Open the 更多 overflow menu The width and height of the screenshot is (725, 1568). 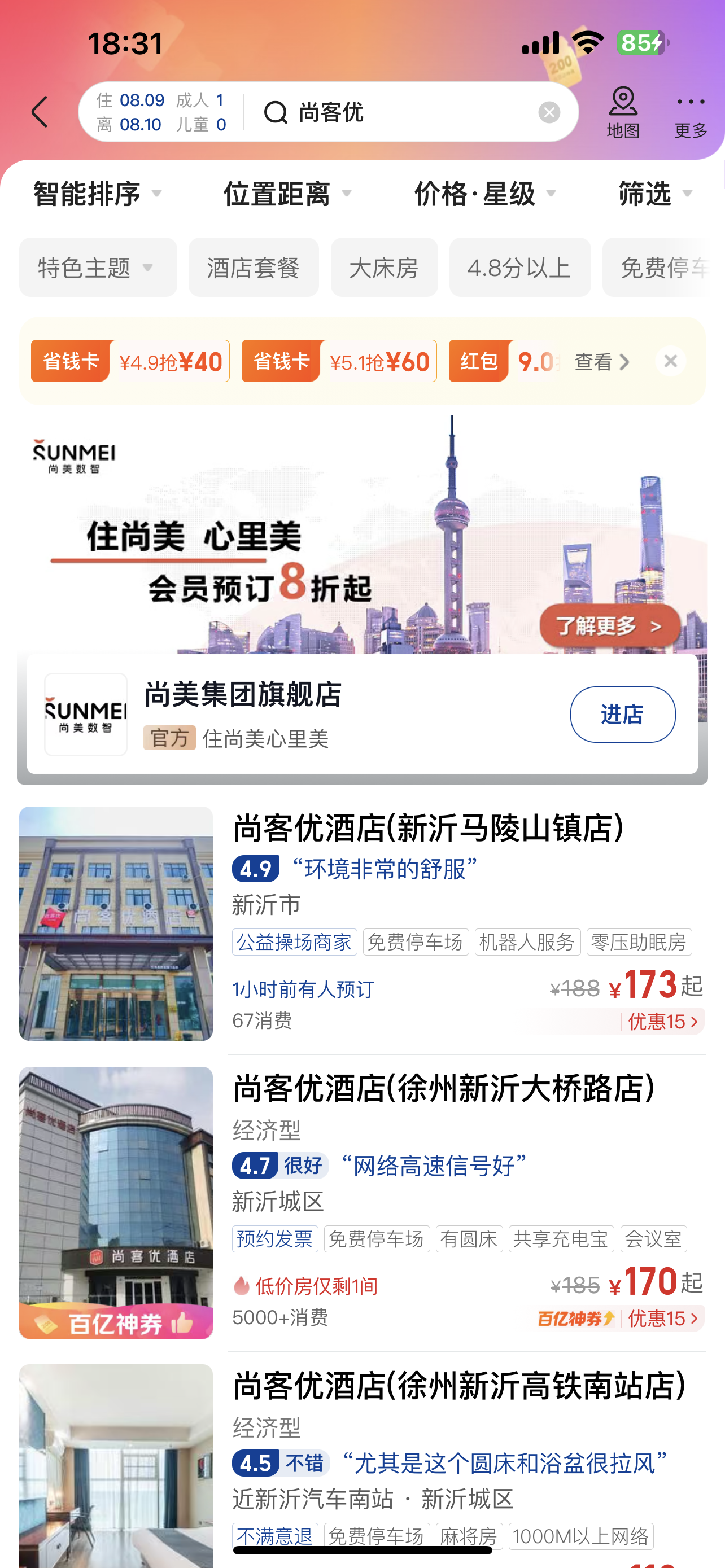click(691, 112)
